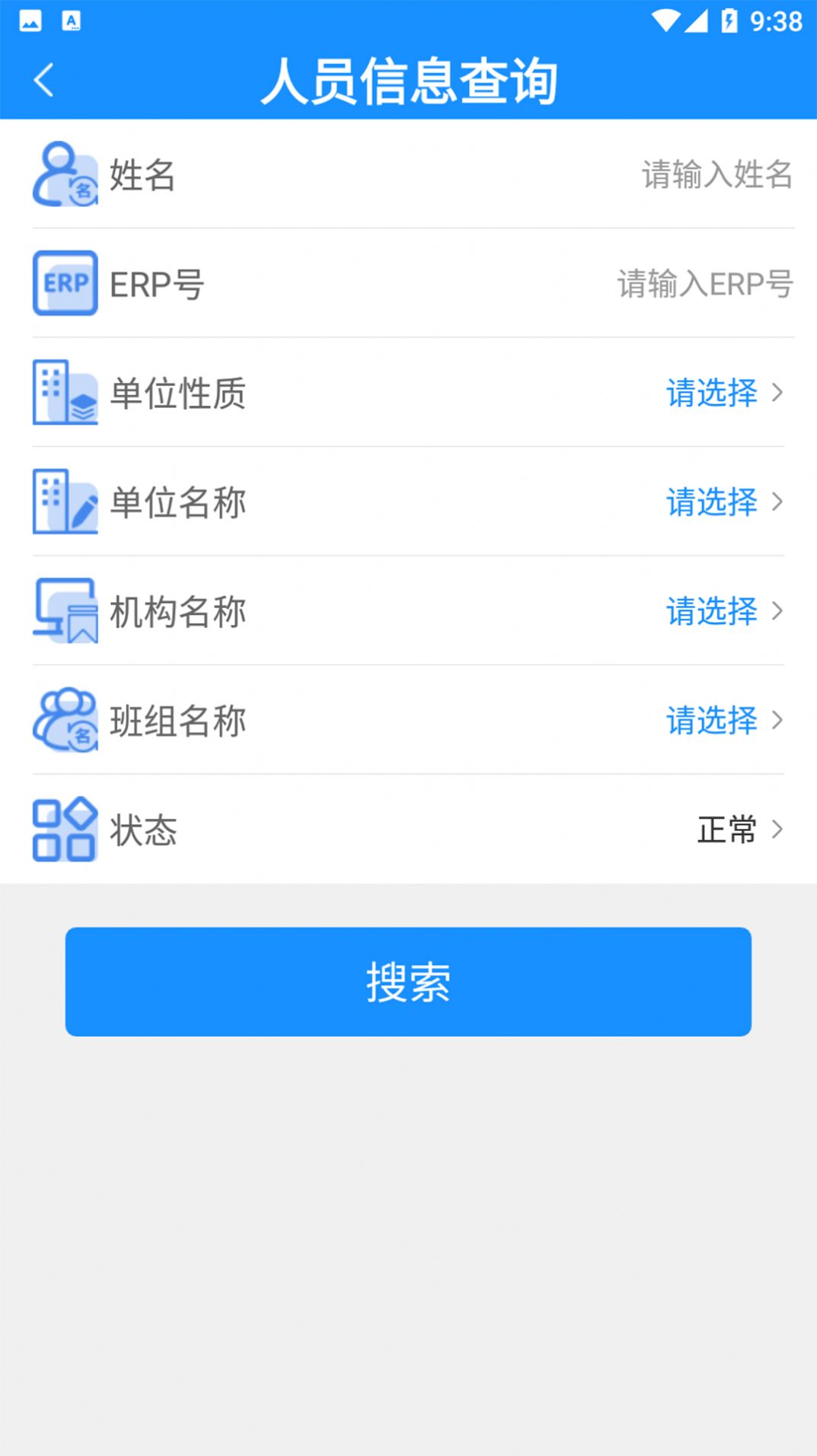Expand the 单位名称 picker
This screenshot has height=1456, width=817.
point(778,503)
